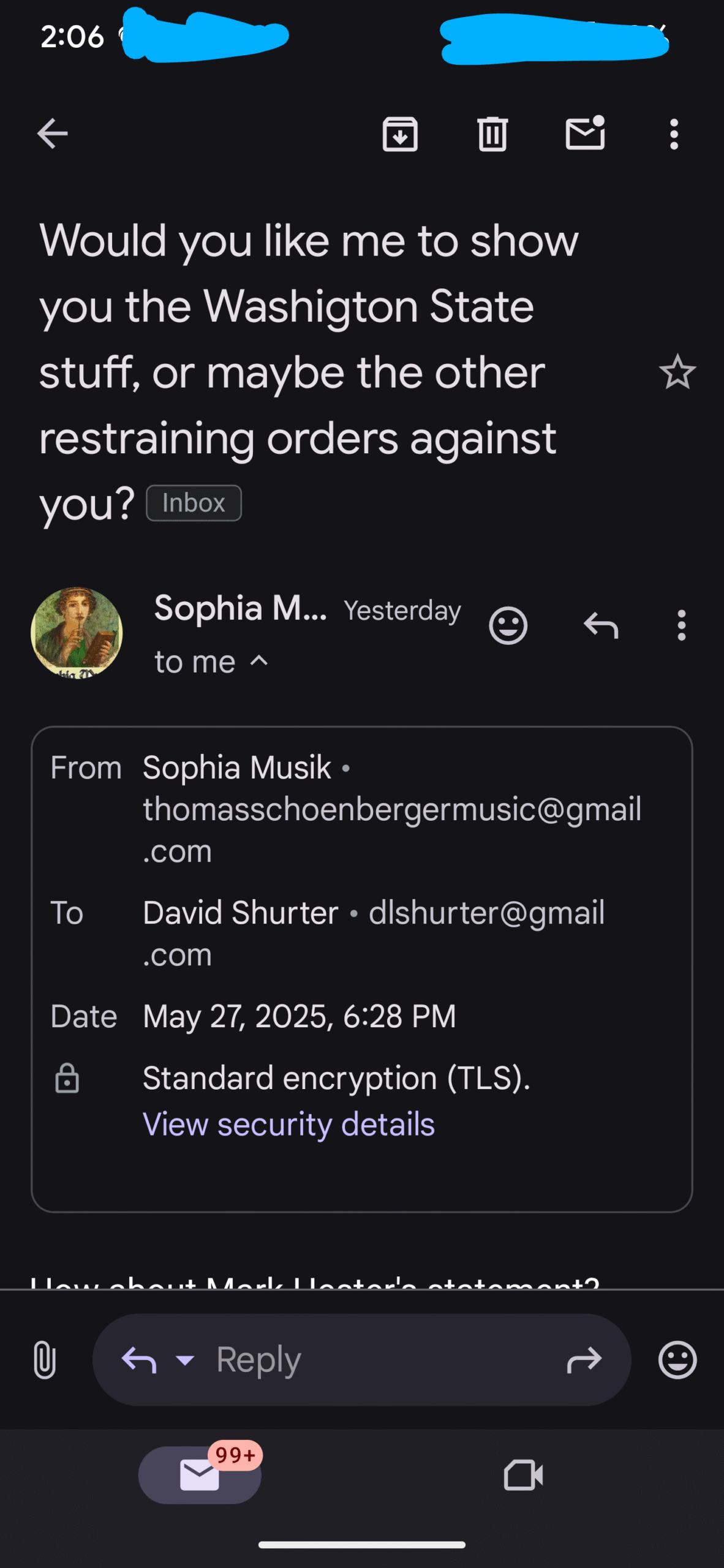Go back to the inbox list
The height and width of the screenshot is (1568, 724).
click(x=52, y=134)
